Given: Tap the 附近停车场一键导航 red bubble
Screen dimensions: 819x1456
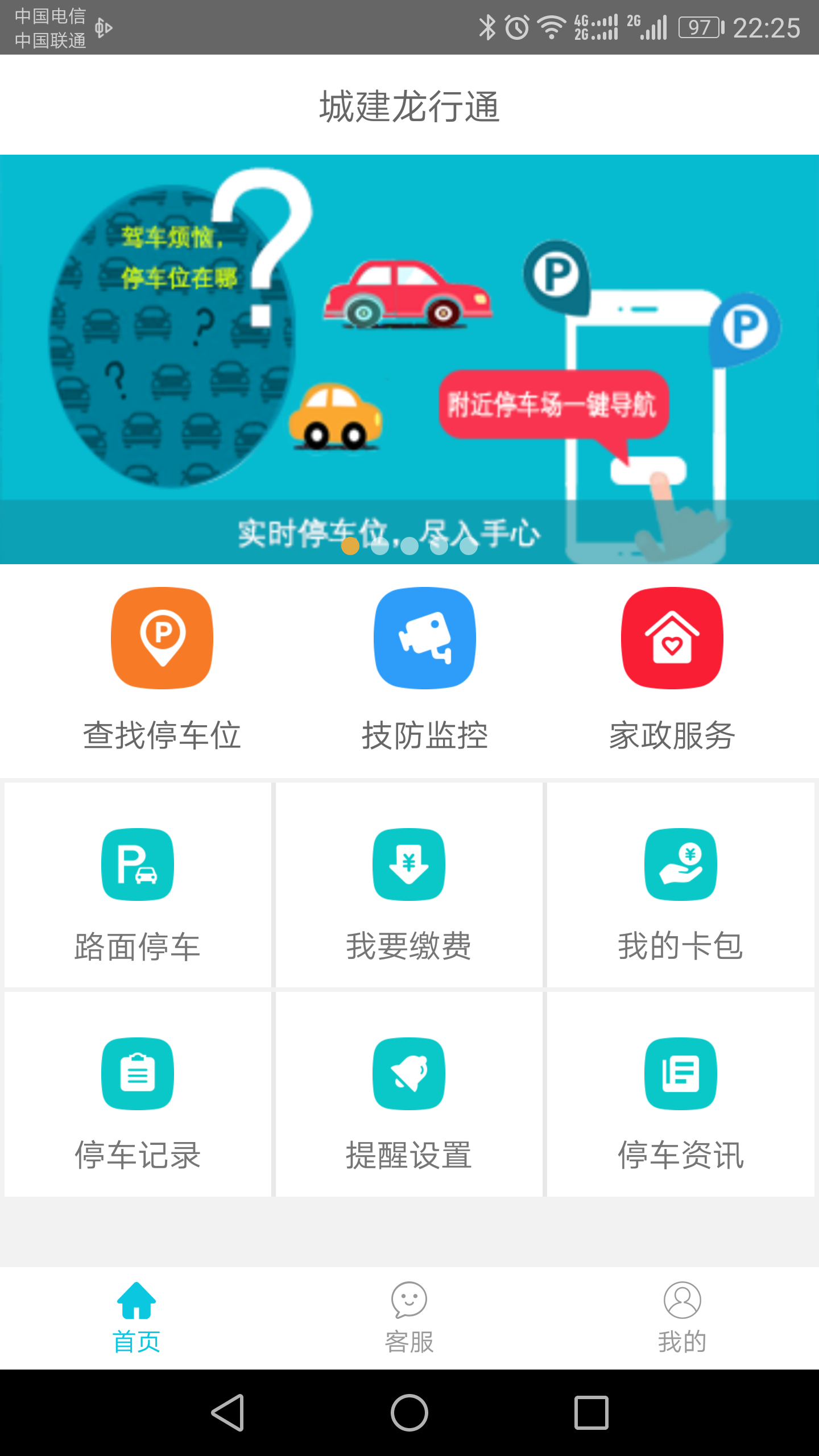Looking at the screenshot, I should tap(555, 404).
